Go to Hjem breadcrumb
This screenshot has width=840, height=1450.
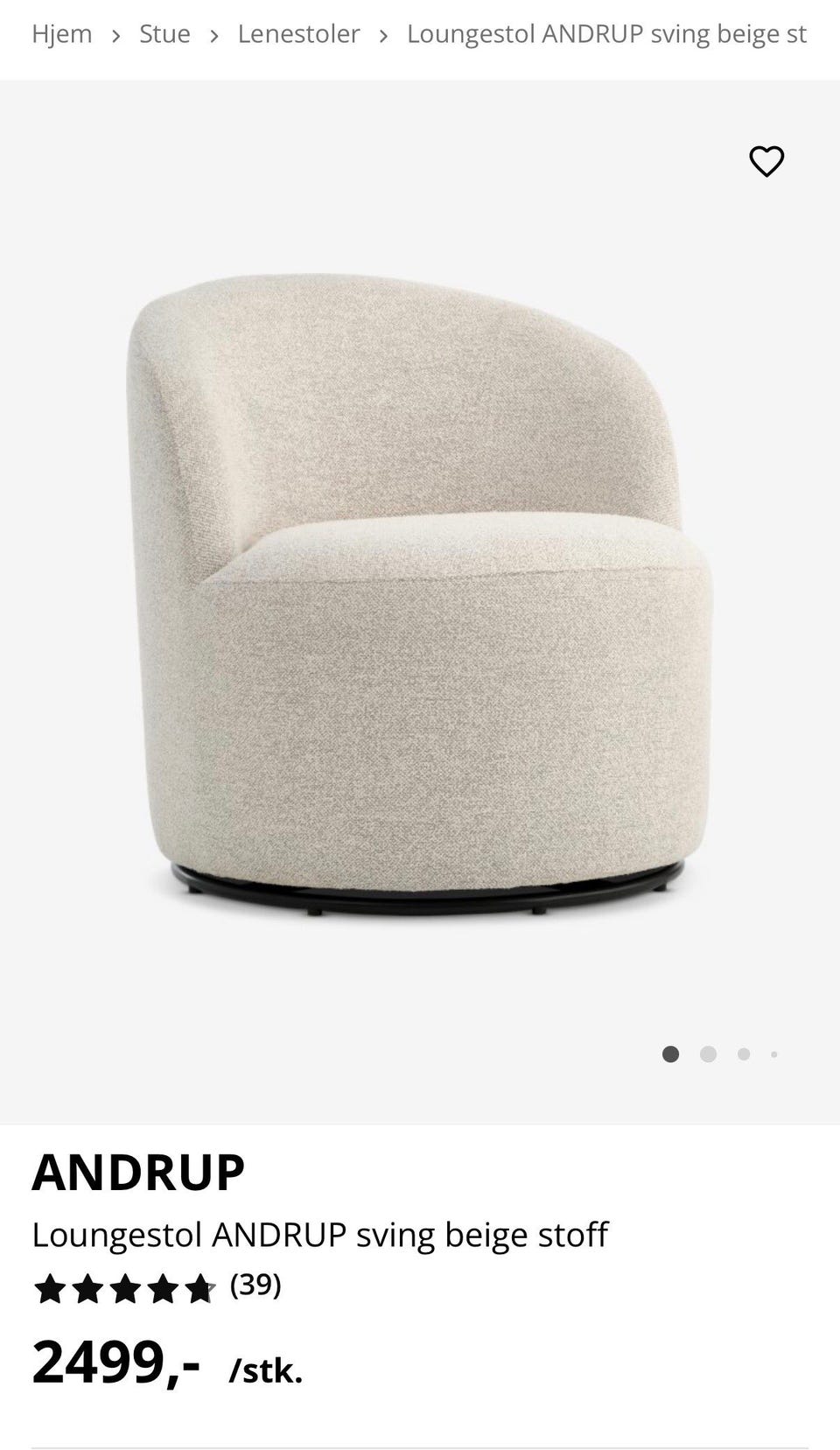62,34
